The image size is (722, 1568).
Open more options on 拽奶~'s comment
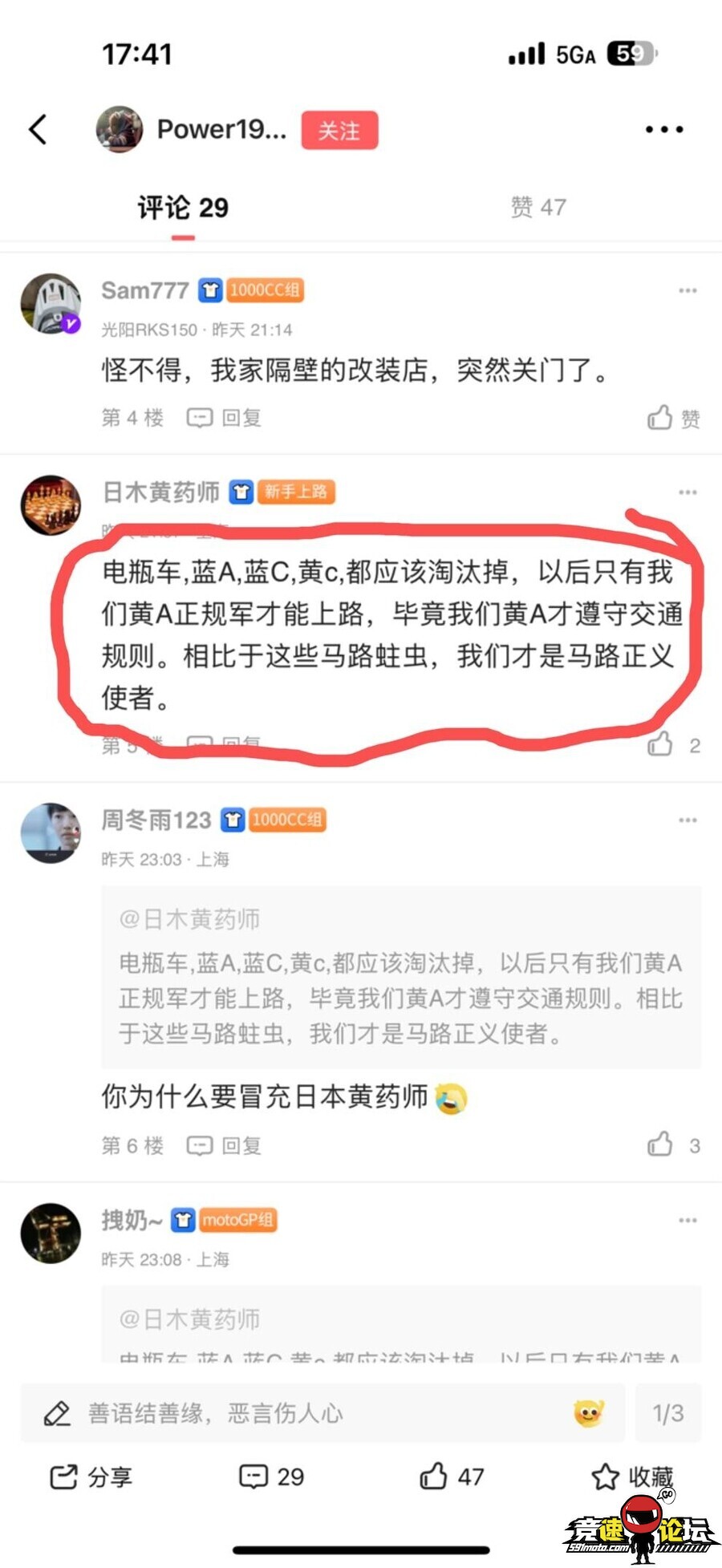(x=688, y=1220)
